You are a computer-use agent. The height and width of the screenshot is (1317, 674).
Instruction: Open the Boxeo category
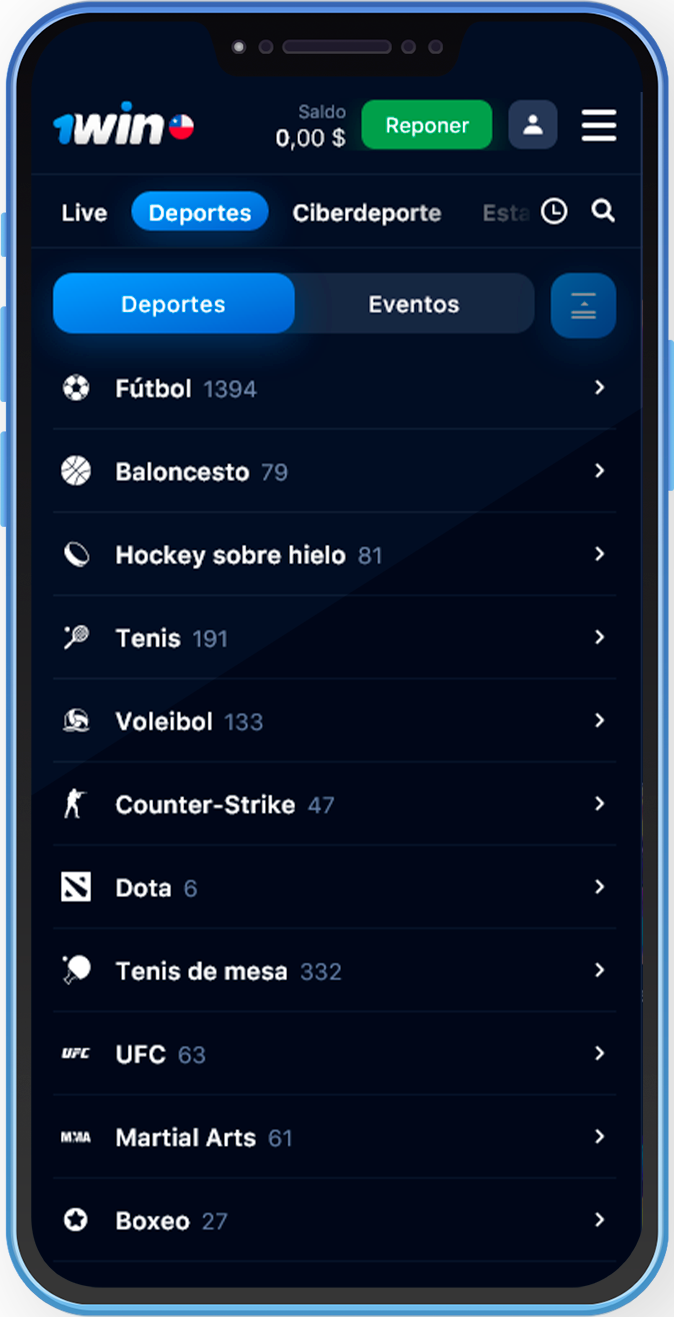(334, 1220)
